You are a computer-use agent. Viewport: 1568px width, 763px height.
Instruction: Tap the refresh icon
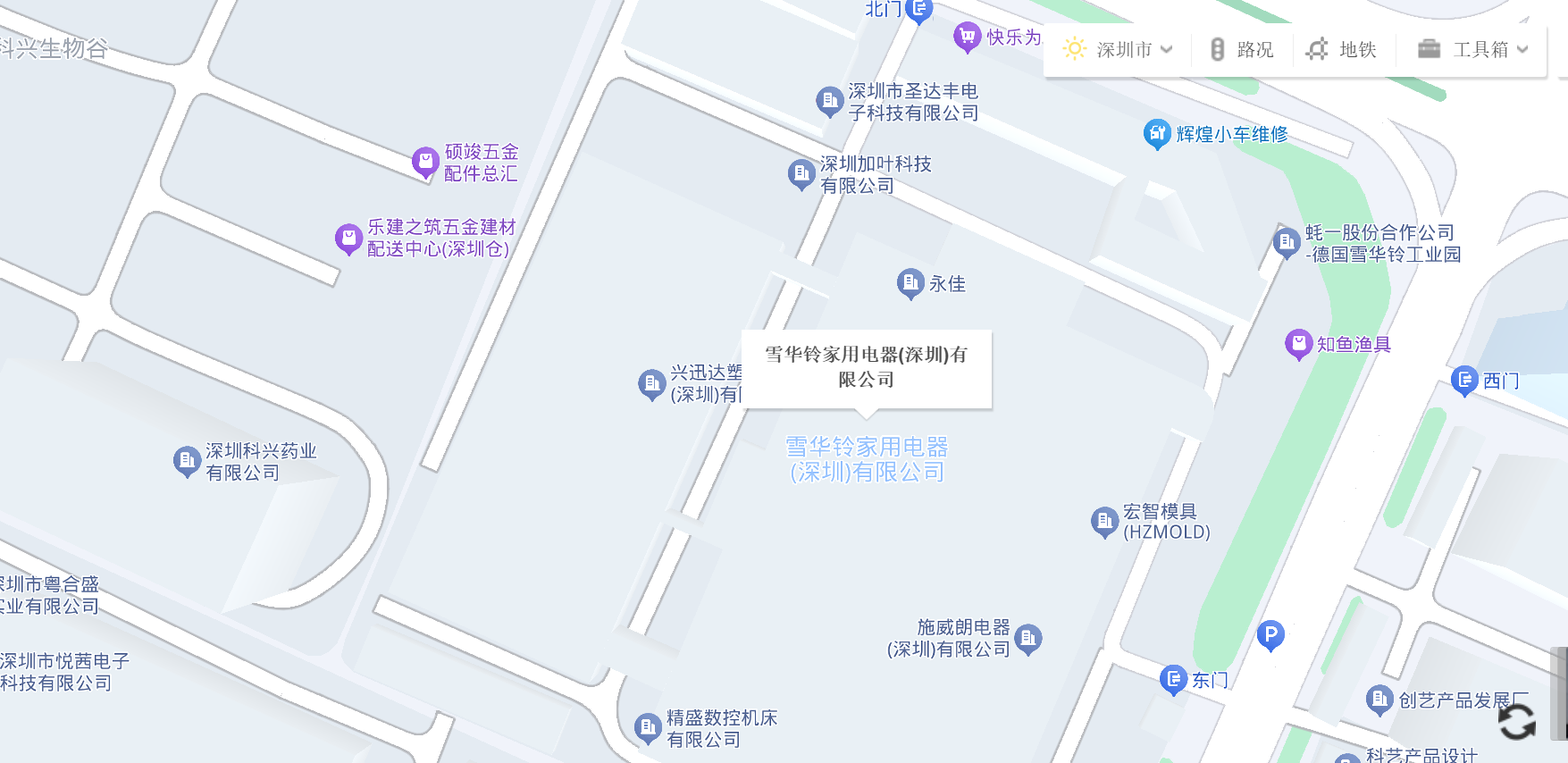tap(1516, 722)
